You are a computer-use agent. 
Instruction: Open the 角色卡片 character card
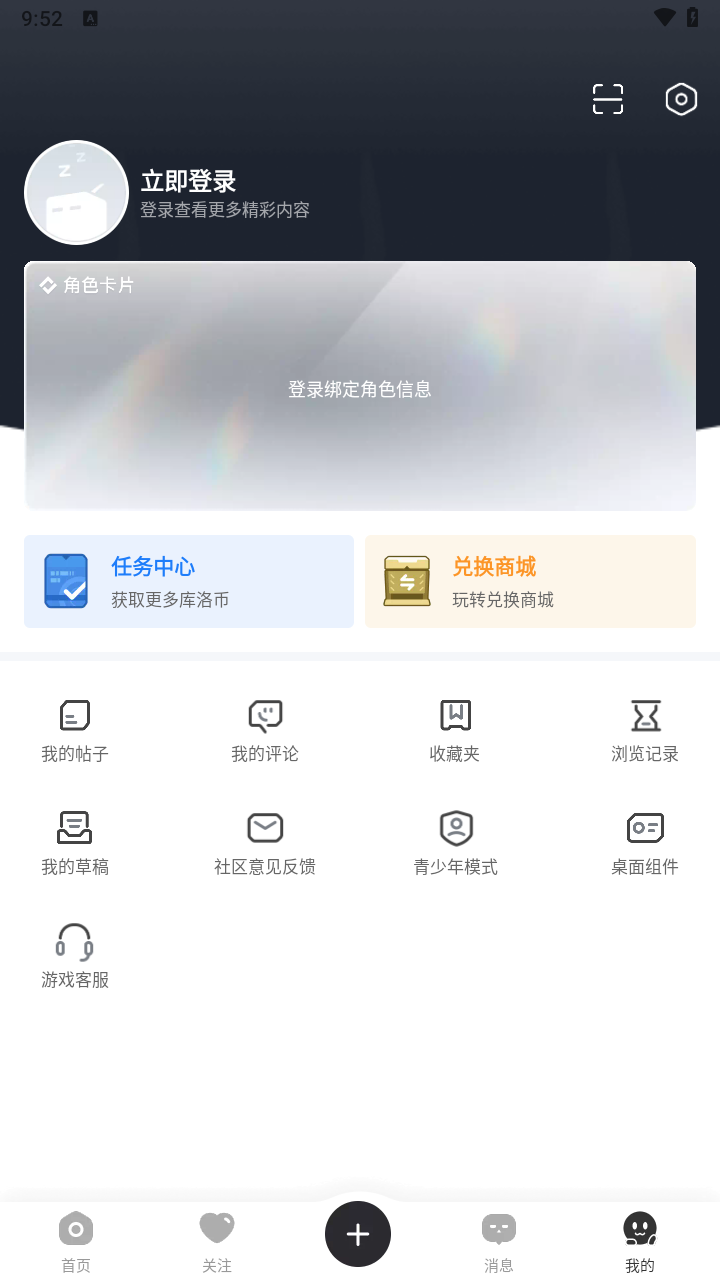point(360,388)
